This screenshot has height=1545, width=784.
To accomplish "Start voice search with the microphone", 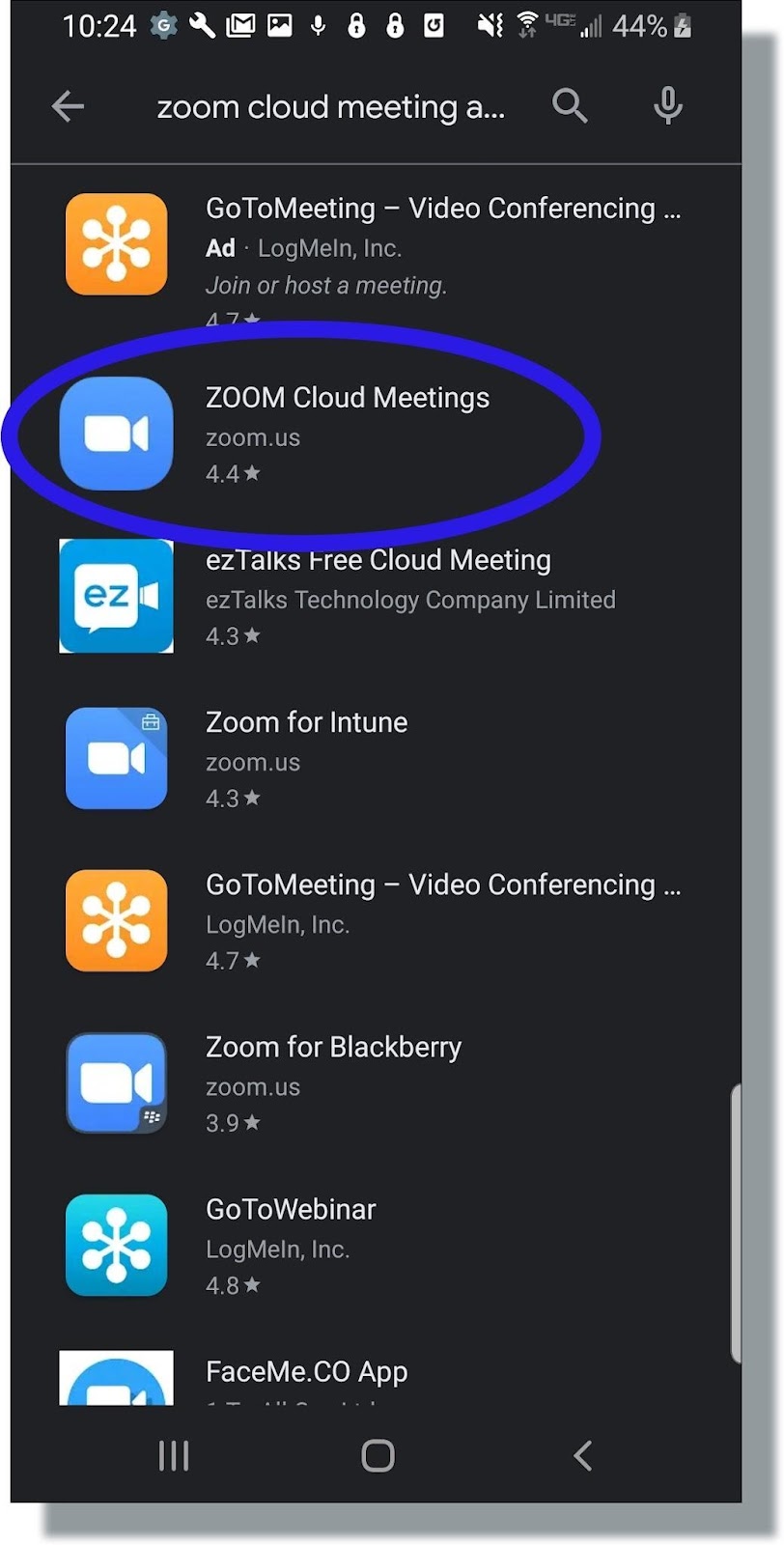I will point(668,106).
